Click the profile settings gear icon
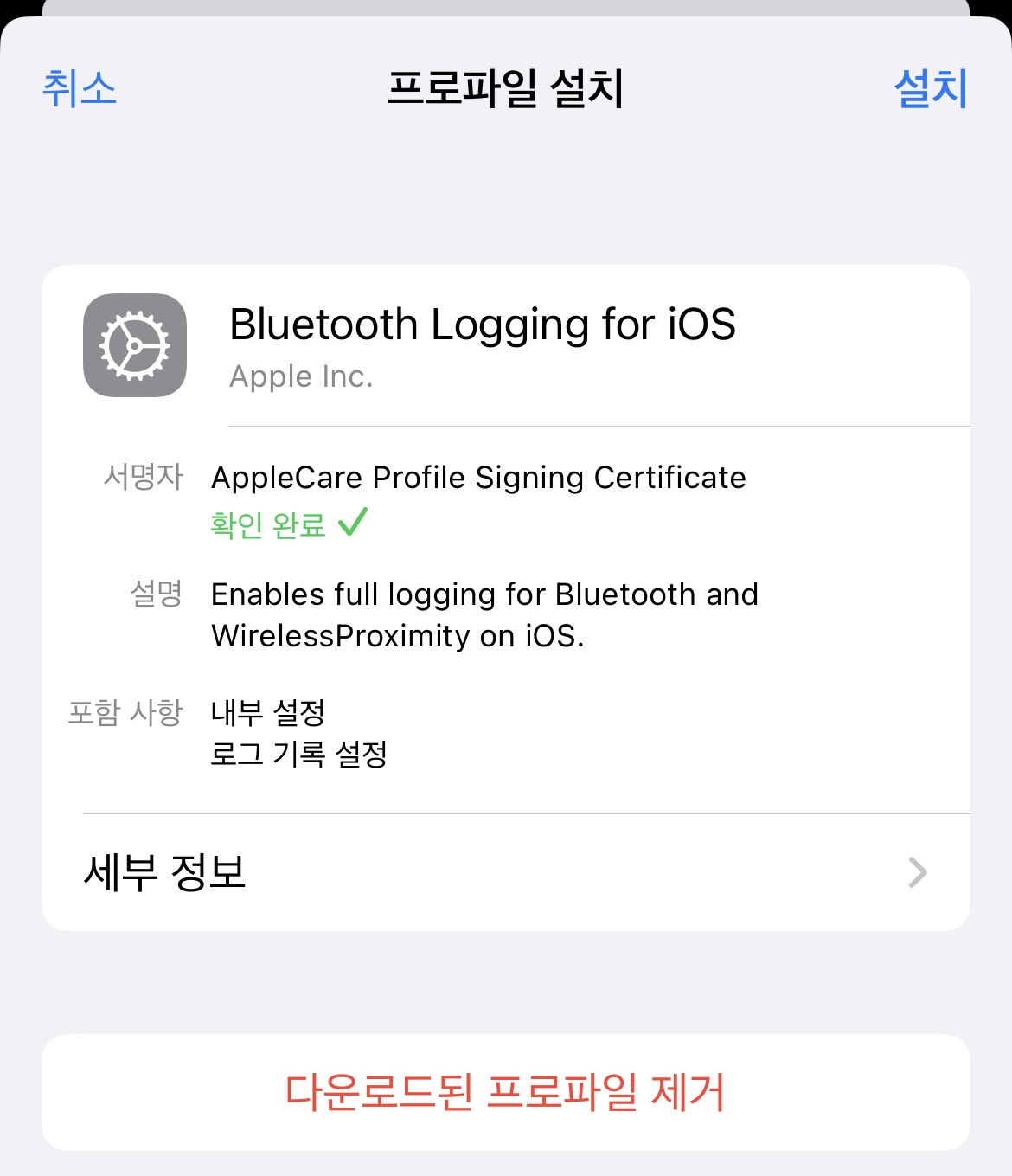This screenshot has width=1012, height=1176. 134,344
